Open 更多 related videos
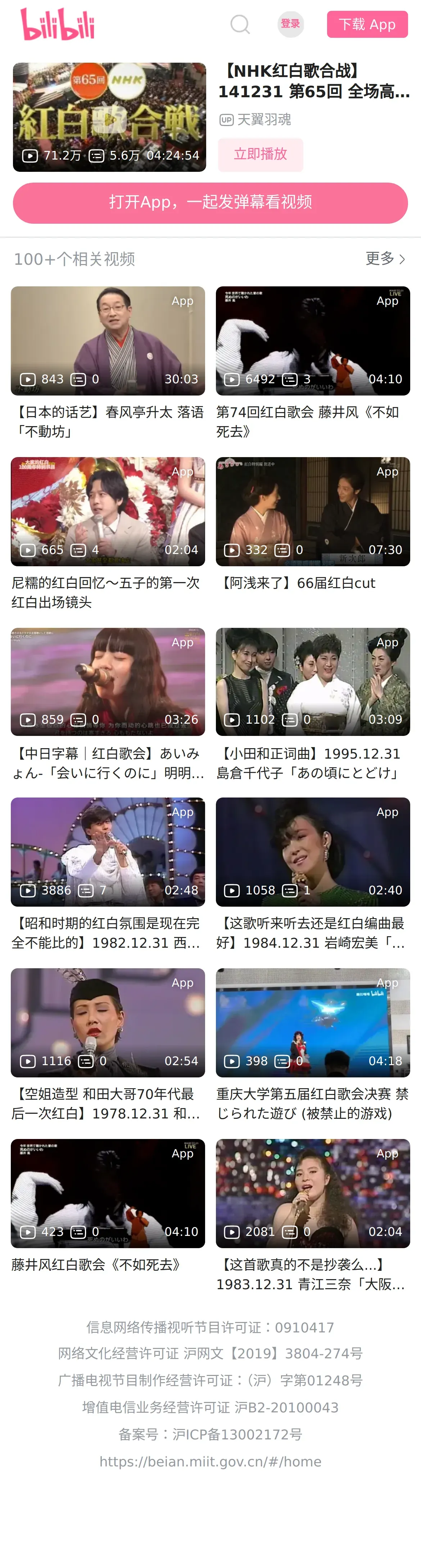Screen dimensions: 421x1568 385,259
